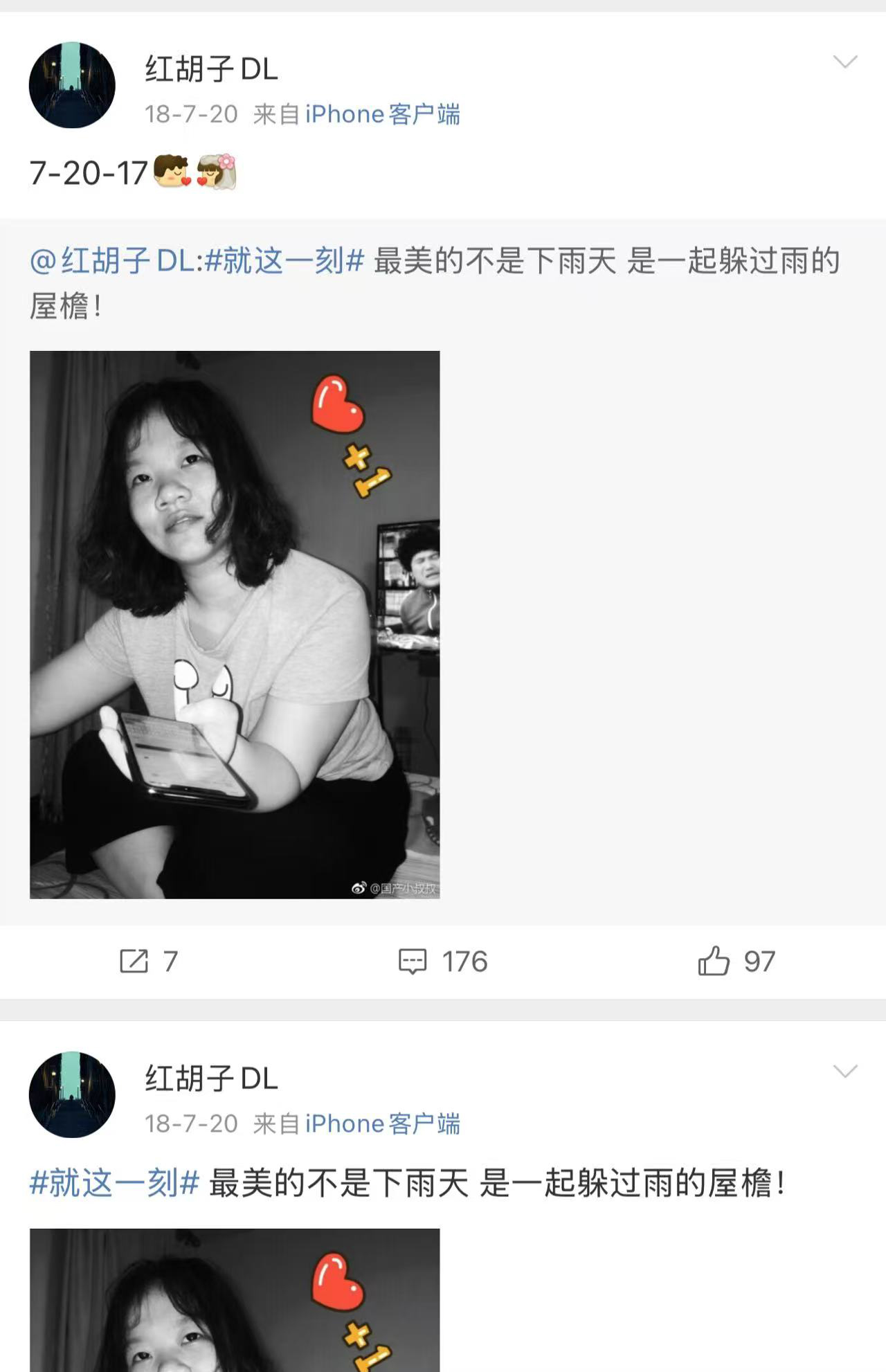
Task: Open 红胡子DL avatar on the original #就这一刻# post
Action: [72, 1094]
